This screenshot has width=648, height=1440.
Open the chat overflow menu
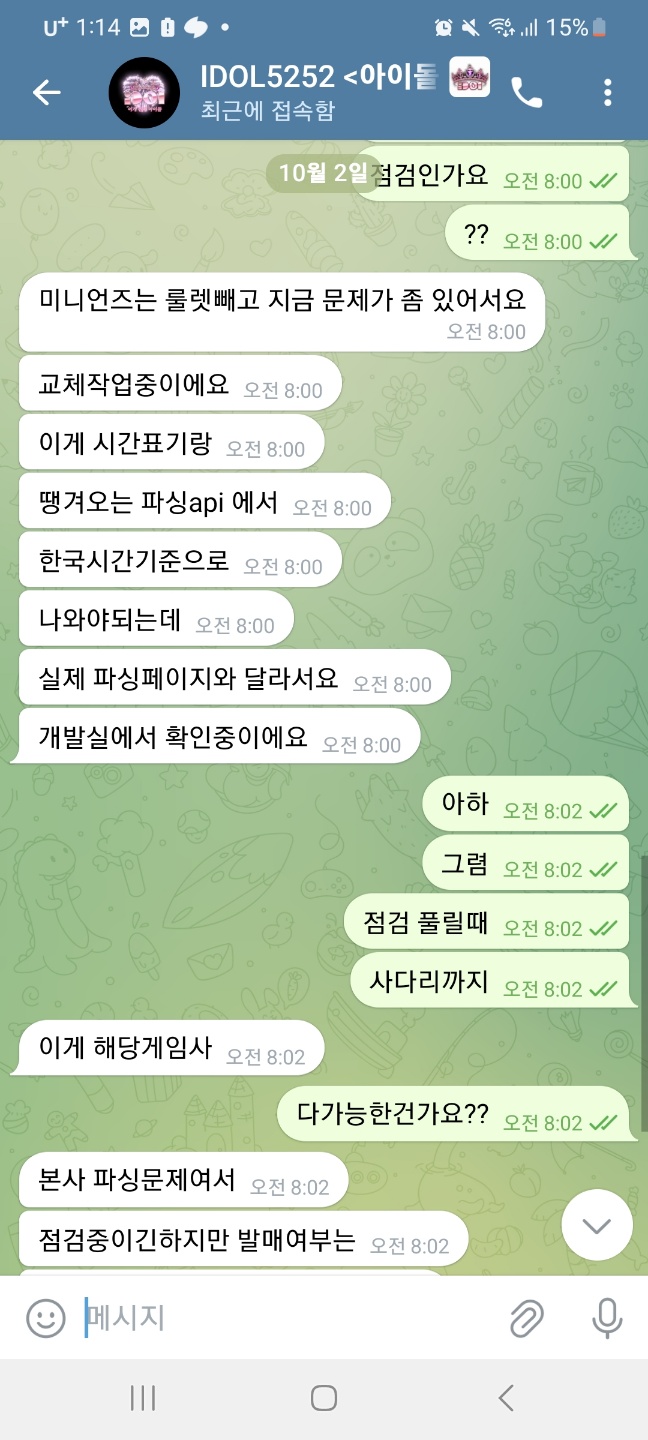[x=607, y=92]
